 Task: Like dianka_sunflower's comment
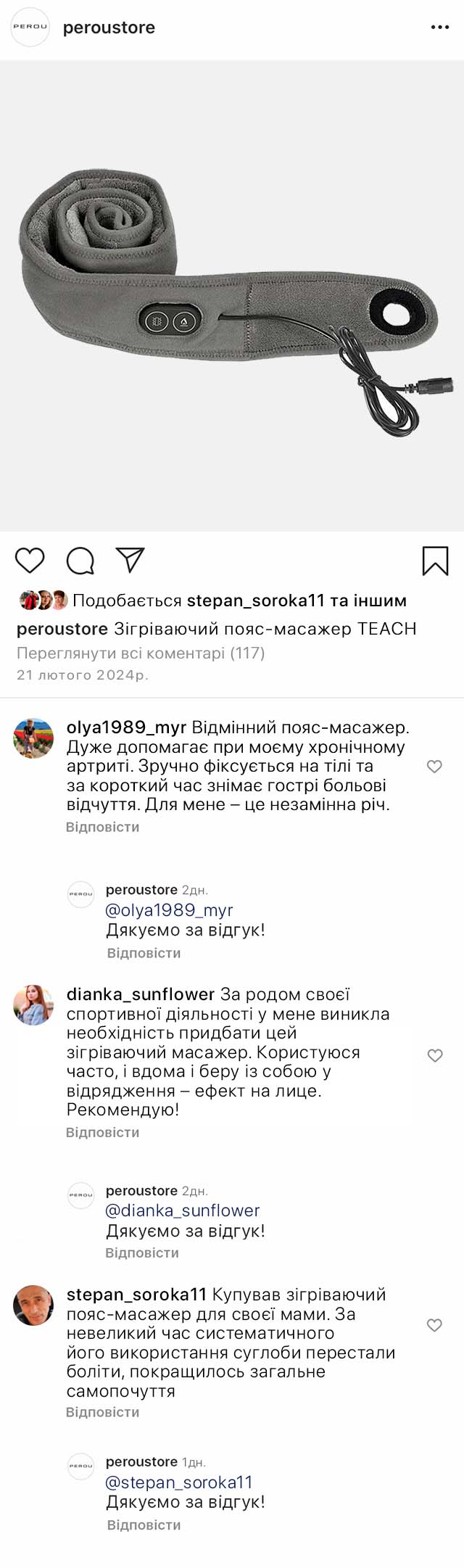tap(434, 1056)
